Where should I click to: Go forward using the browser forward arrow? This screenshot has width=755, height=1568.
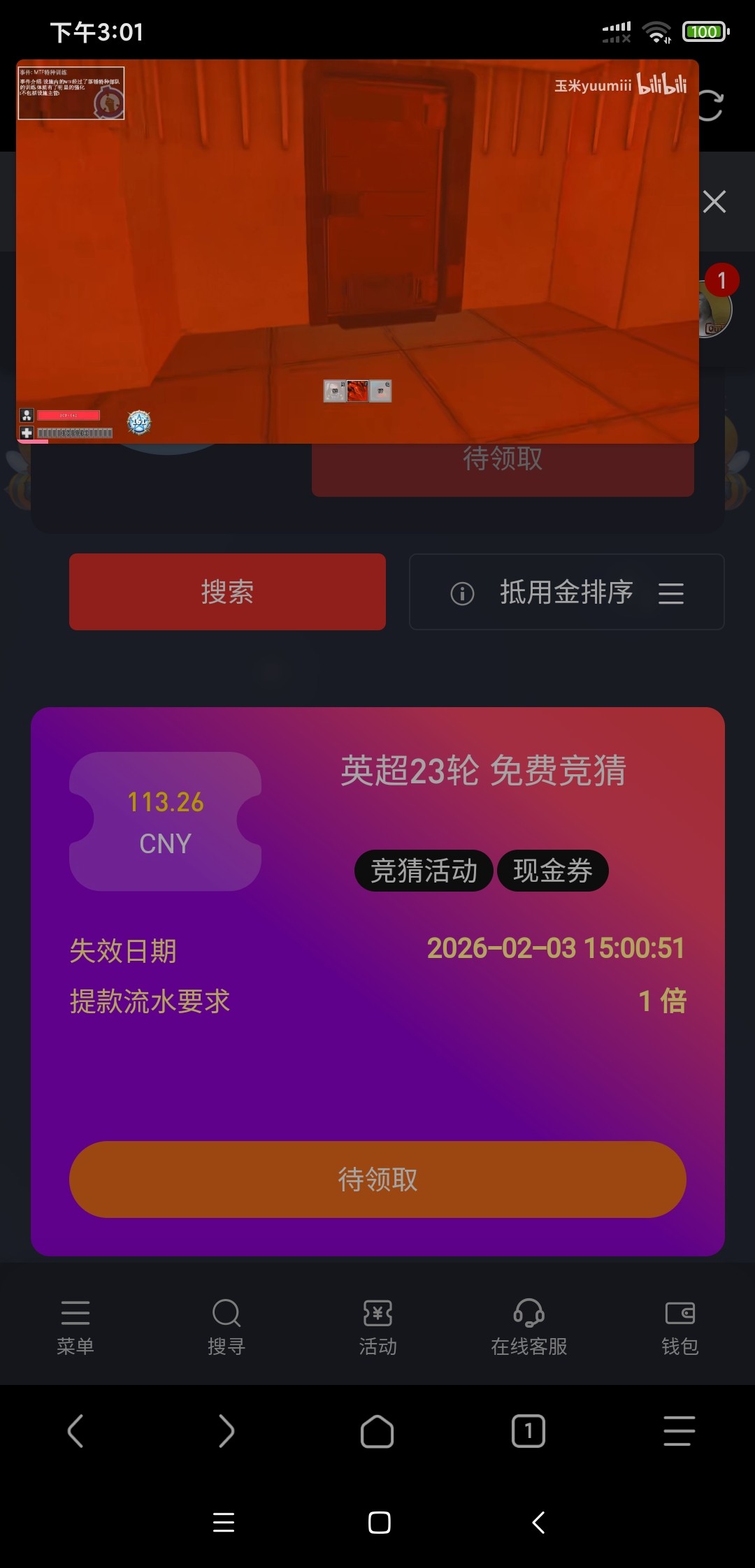click(x=226, y=1431)
